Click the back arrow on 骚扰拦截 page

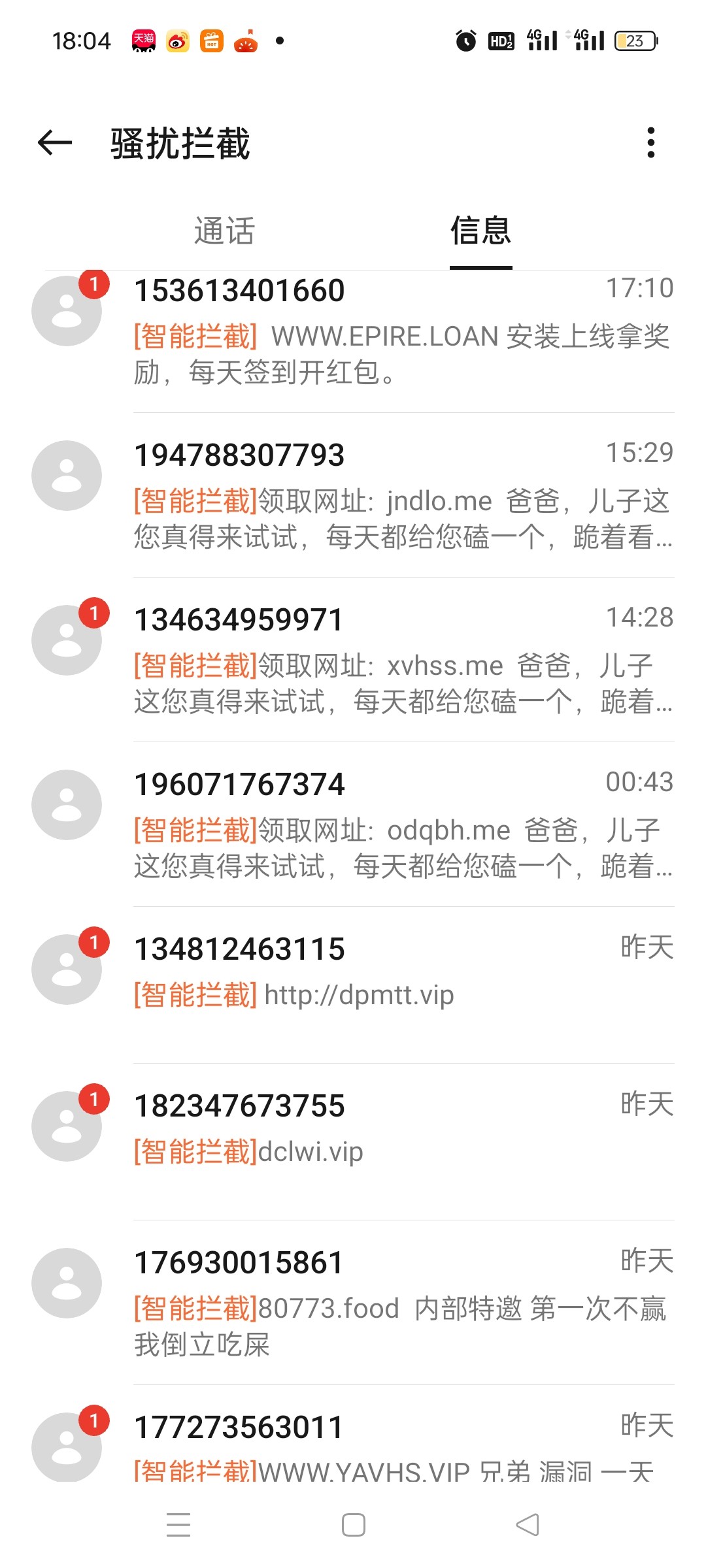coord(55,142)
